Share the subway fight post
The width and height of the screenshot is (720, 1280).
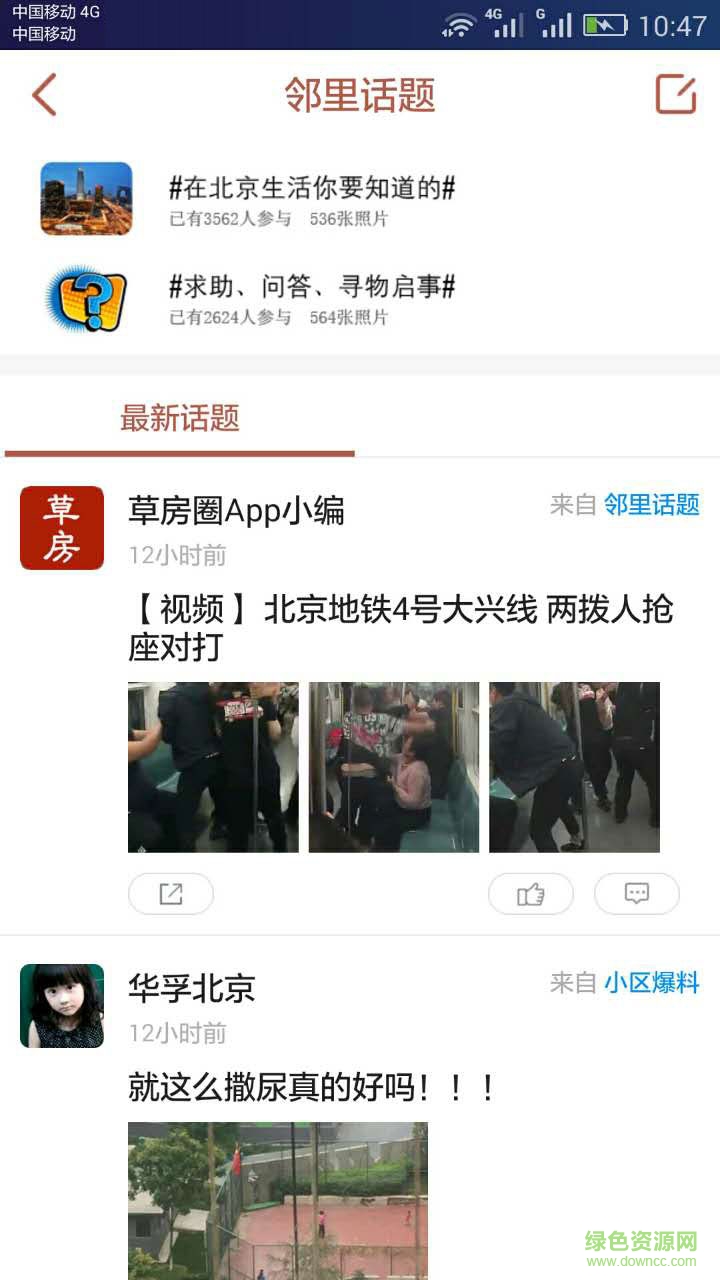(x=171, y=894)
